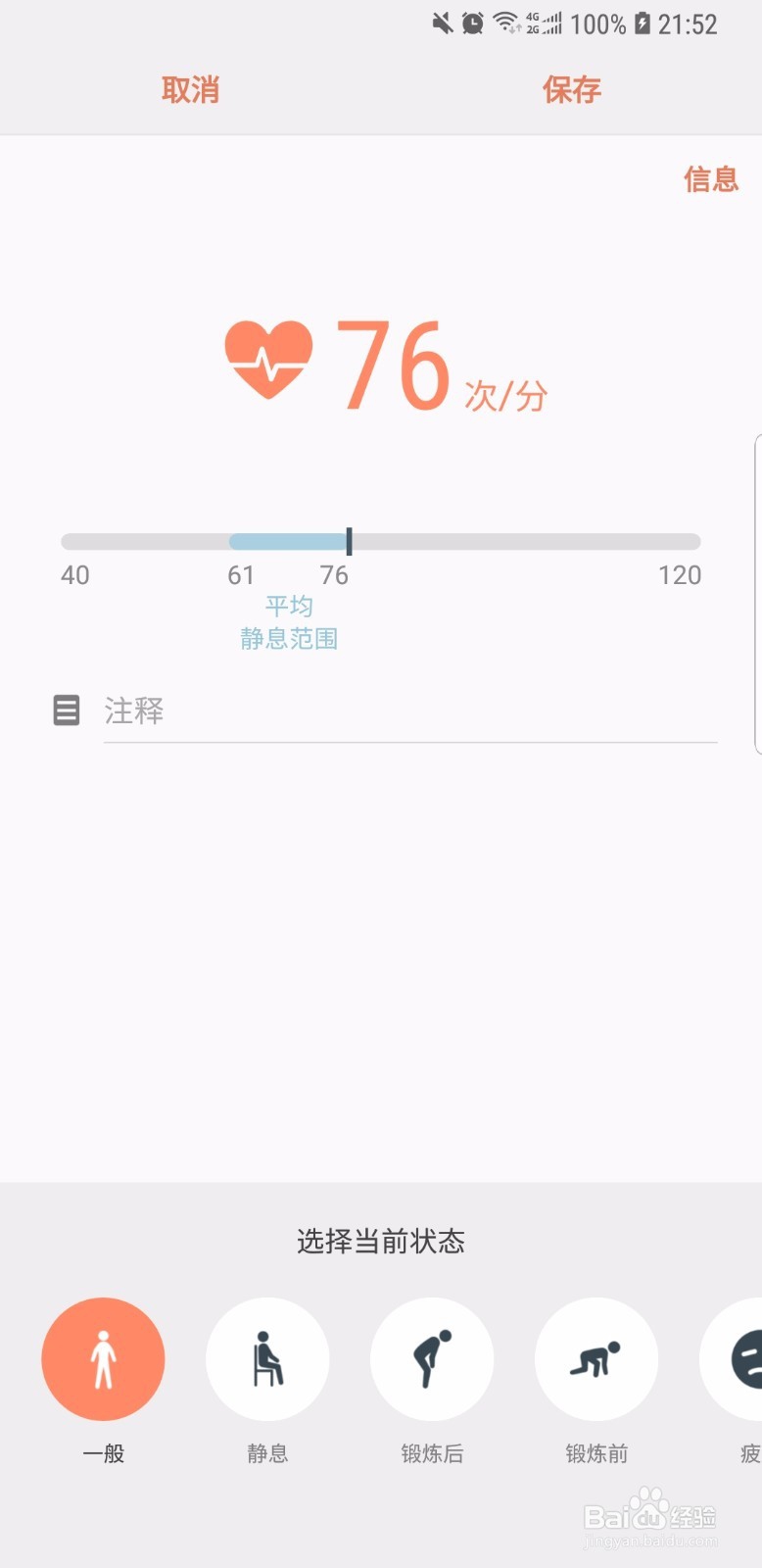Select the partly visible tired-face status
Viewport: 762px width, 1568px height.
click(x=733, y=1359)
